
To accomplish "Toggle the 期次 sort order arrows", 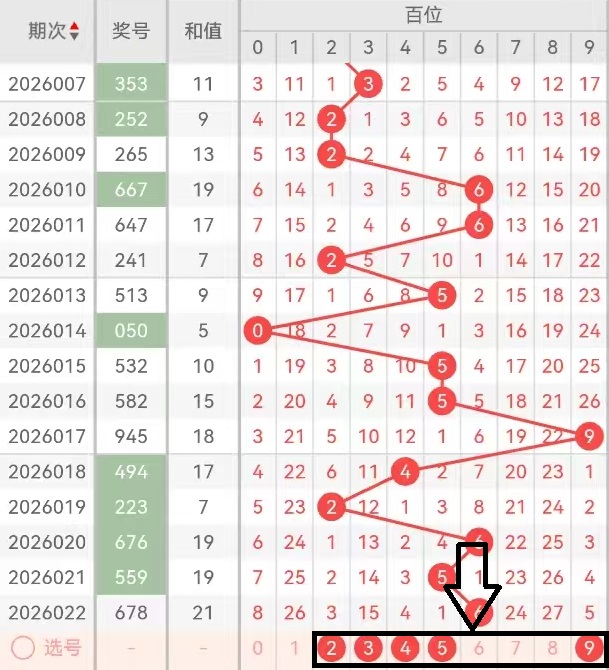I will [75, 32].
